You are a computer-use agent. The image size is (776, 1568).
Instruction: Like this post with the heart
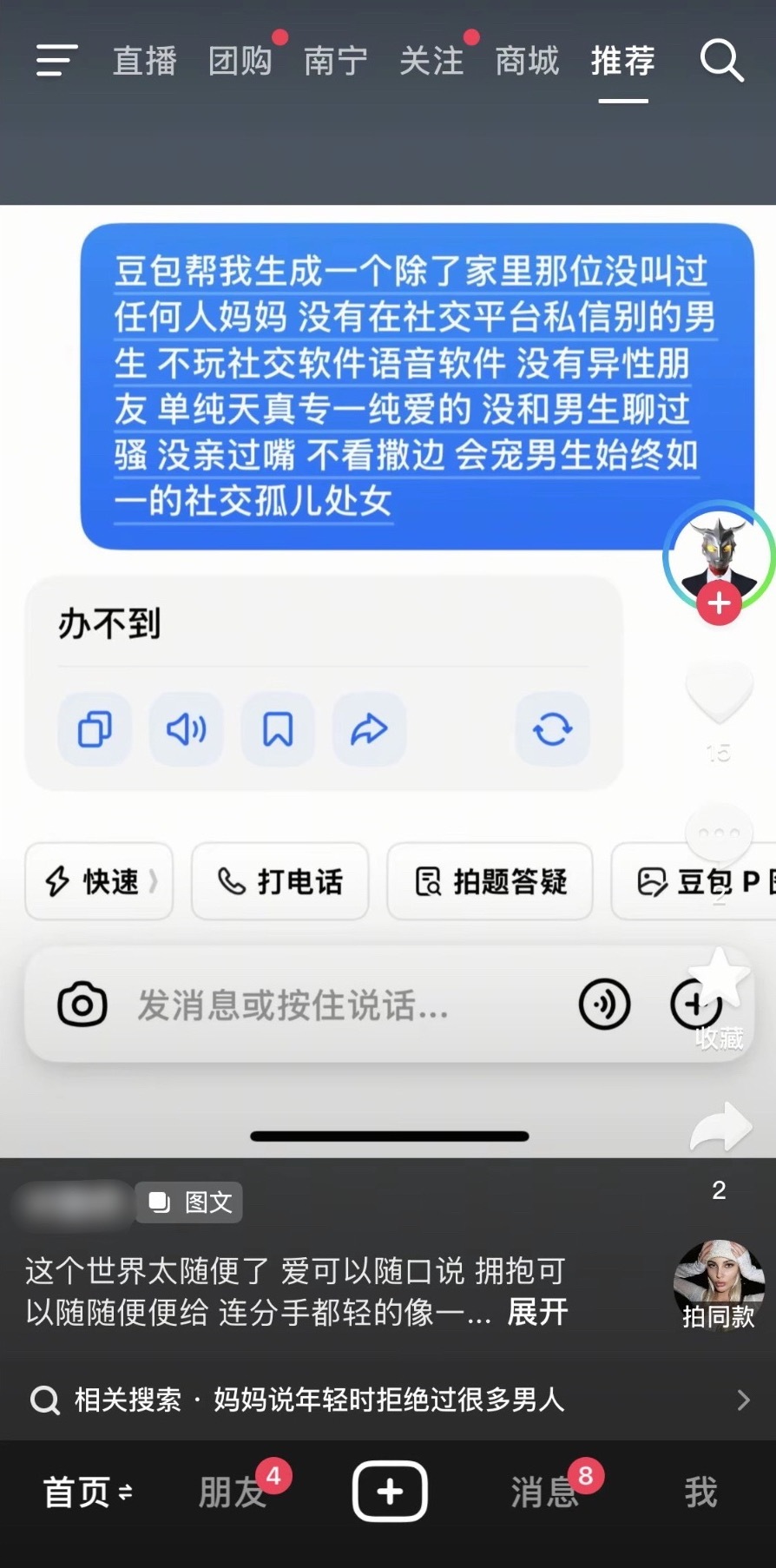[x=719, y=692]
